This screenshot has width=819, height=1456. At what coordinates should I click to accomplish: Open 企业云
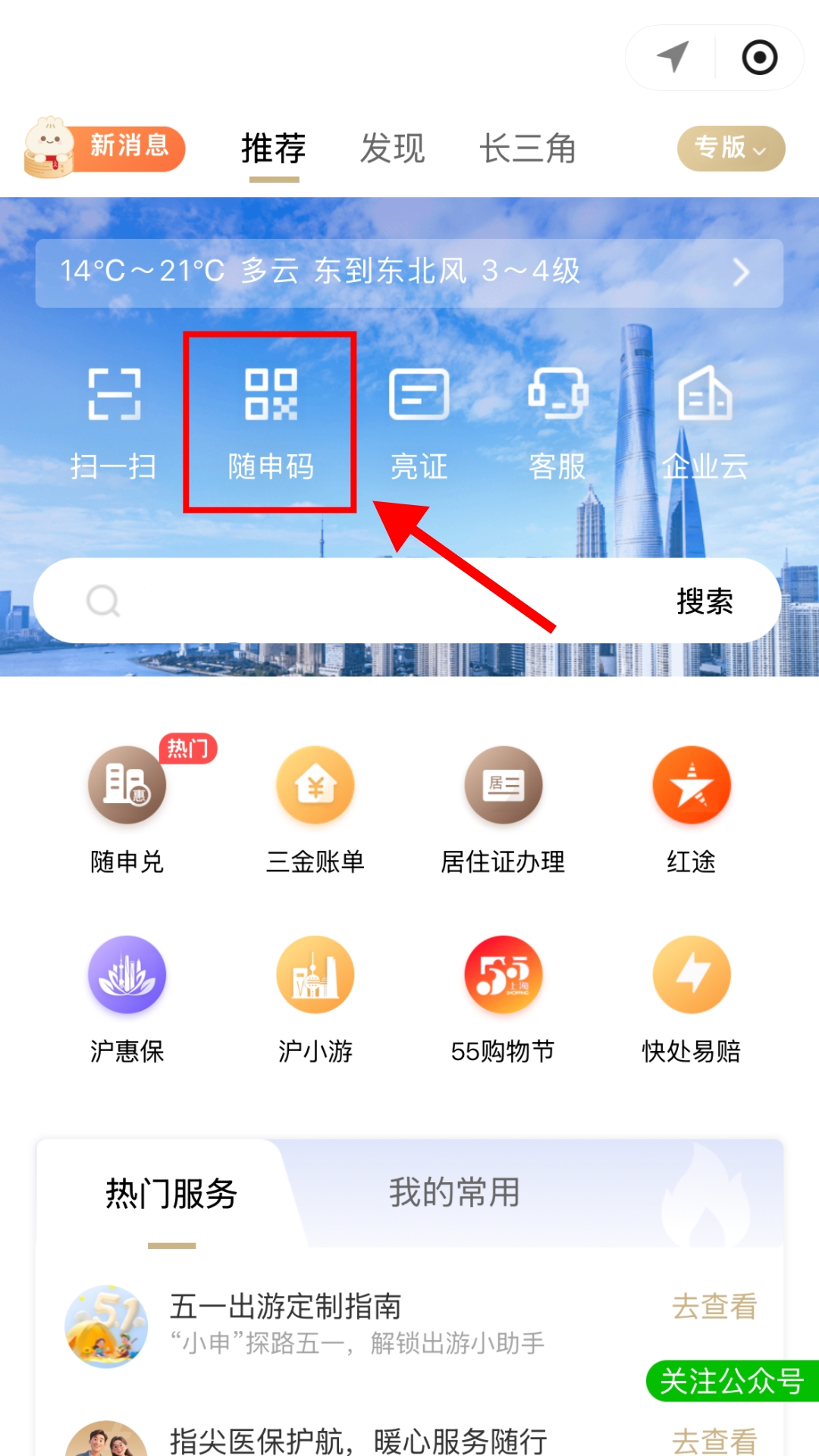704,423
